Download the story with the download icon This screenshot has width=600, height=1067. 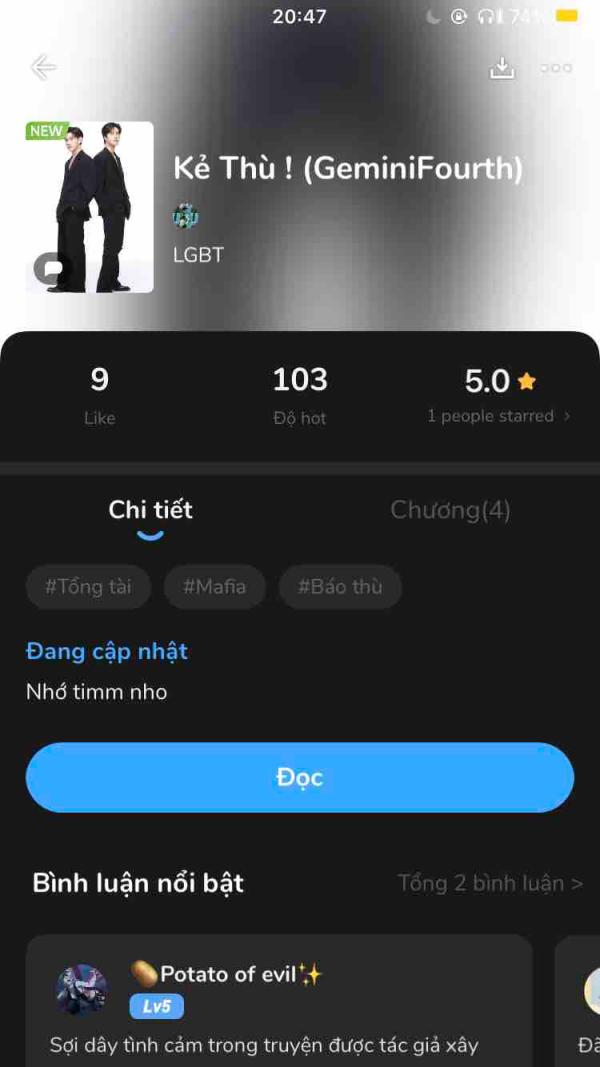(502, 67)
